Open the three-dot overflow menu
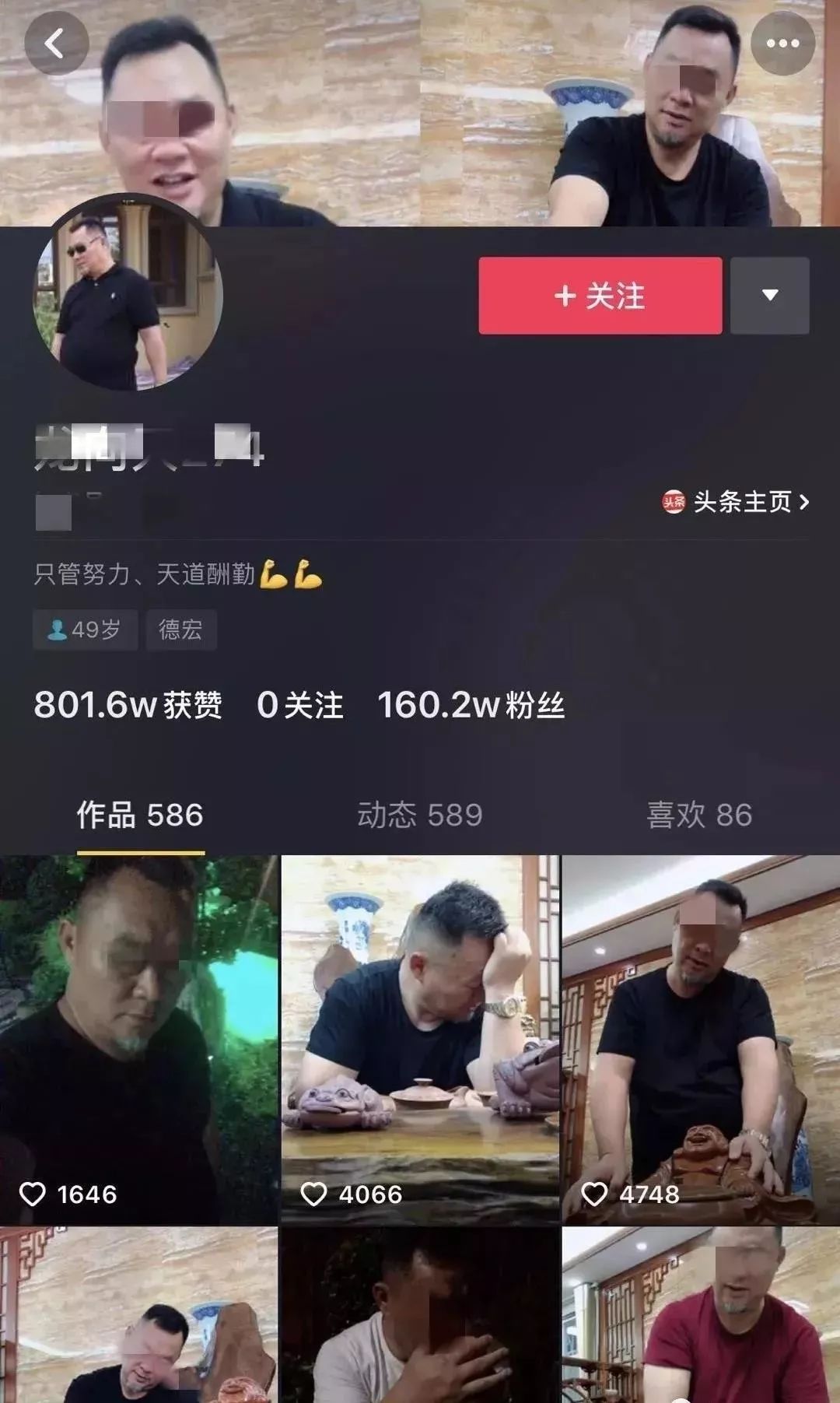Viewport: 840px width, 1403px height. 782,44
